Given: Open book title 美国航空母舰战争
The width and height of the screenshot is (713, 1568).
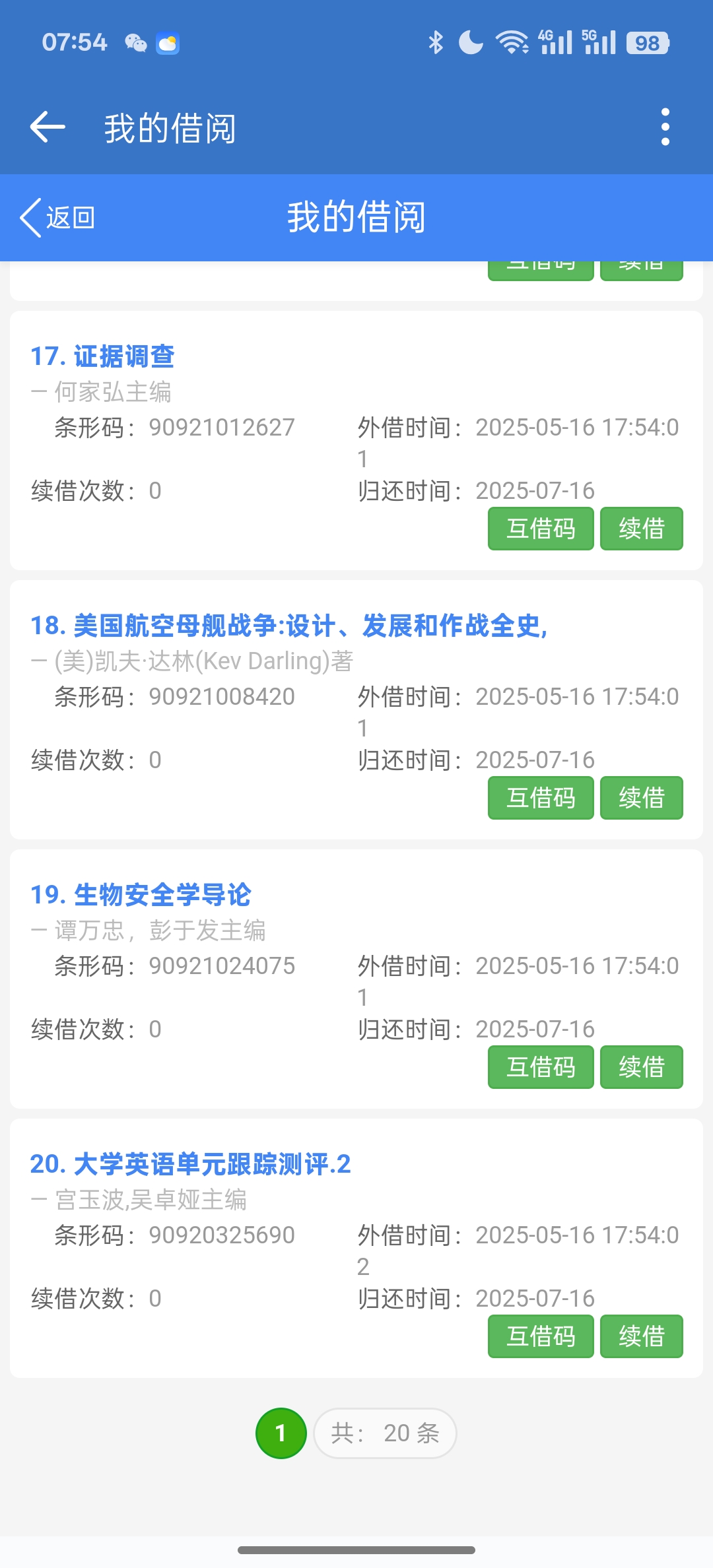Looking at the screenshot, I should coord(289,626).
